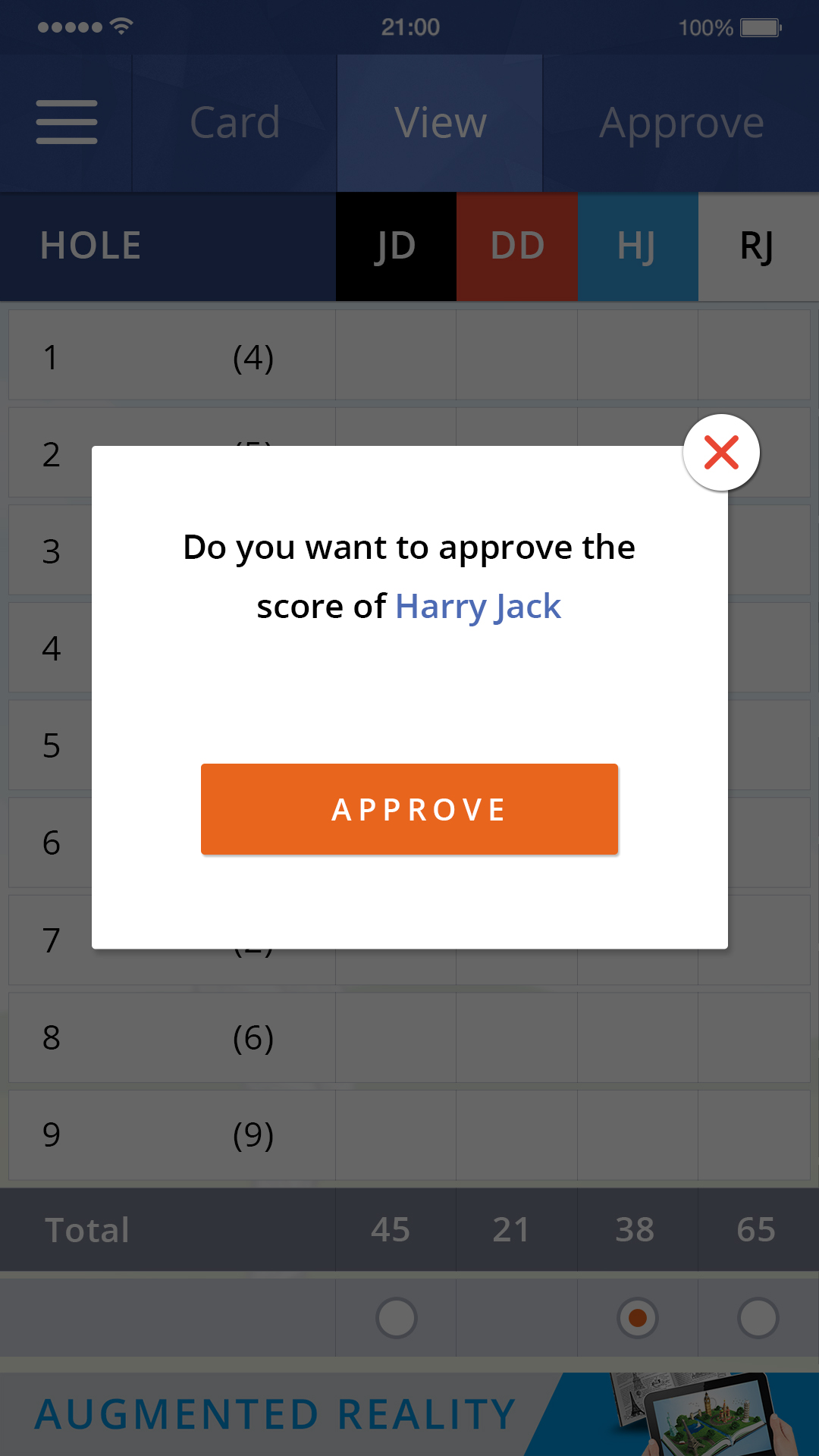Open the Augmented Reality banner
The height and width of the screenshot is (1456, 819).
[409, 1414]
